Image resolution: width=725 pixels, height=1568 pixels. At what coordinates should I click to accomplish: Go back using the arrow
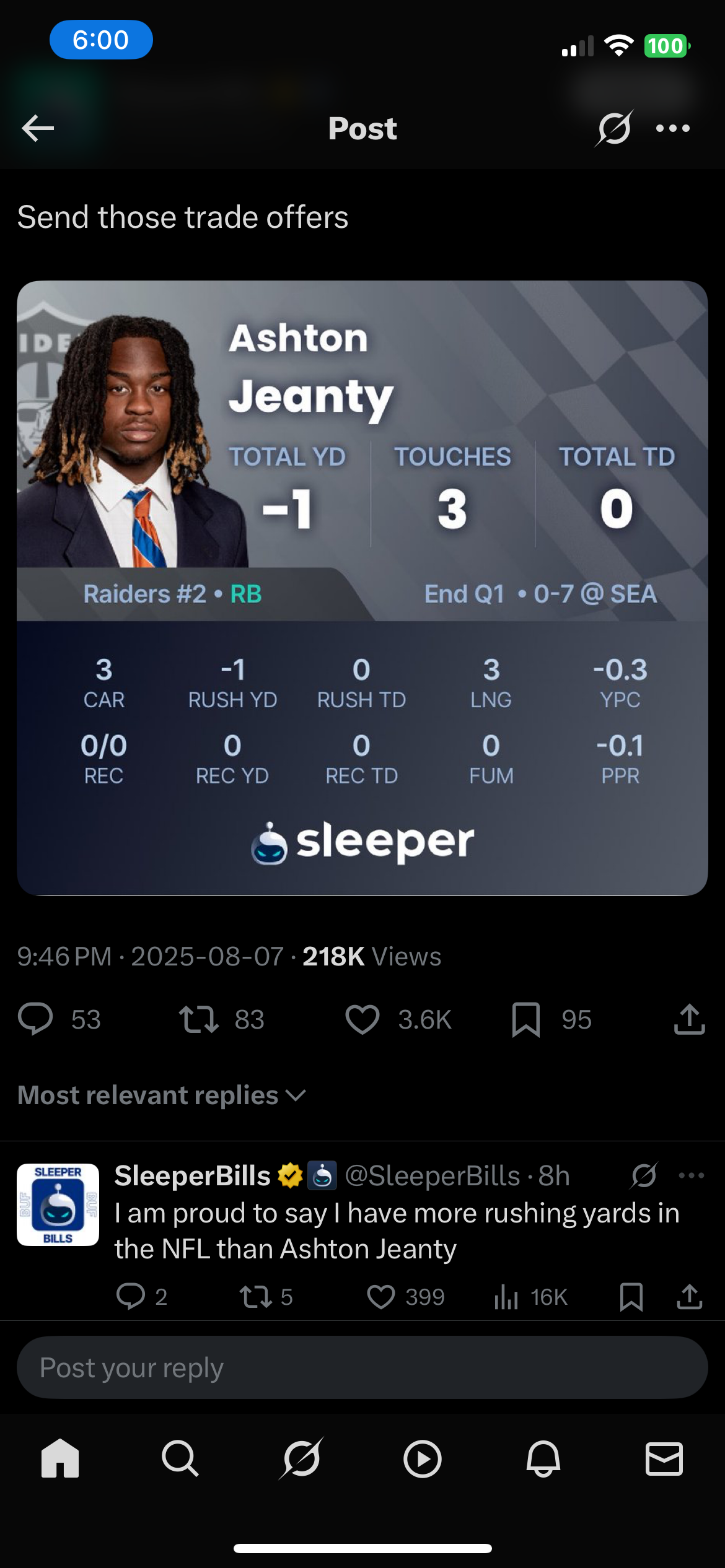38,128
